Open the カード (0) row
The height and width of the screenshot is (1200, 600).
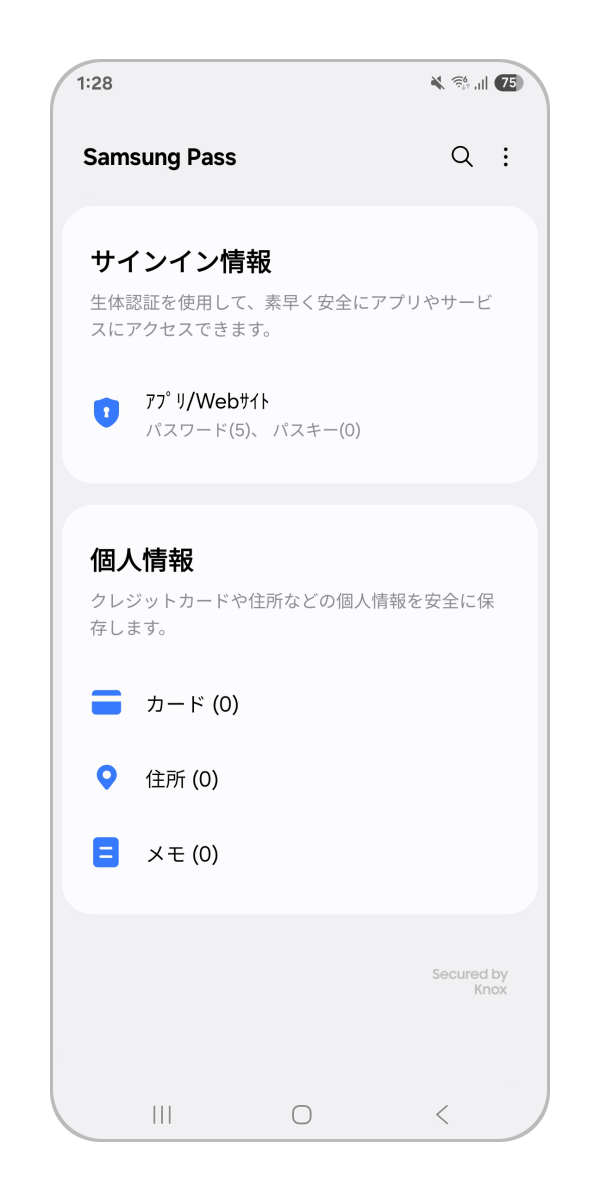[192, 704]
